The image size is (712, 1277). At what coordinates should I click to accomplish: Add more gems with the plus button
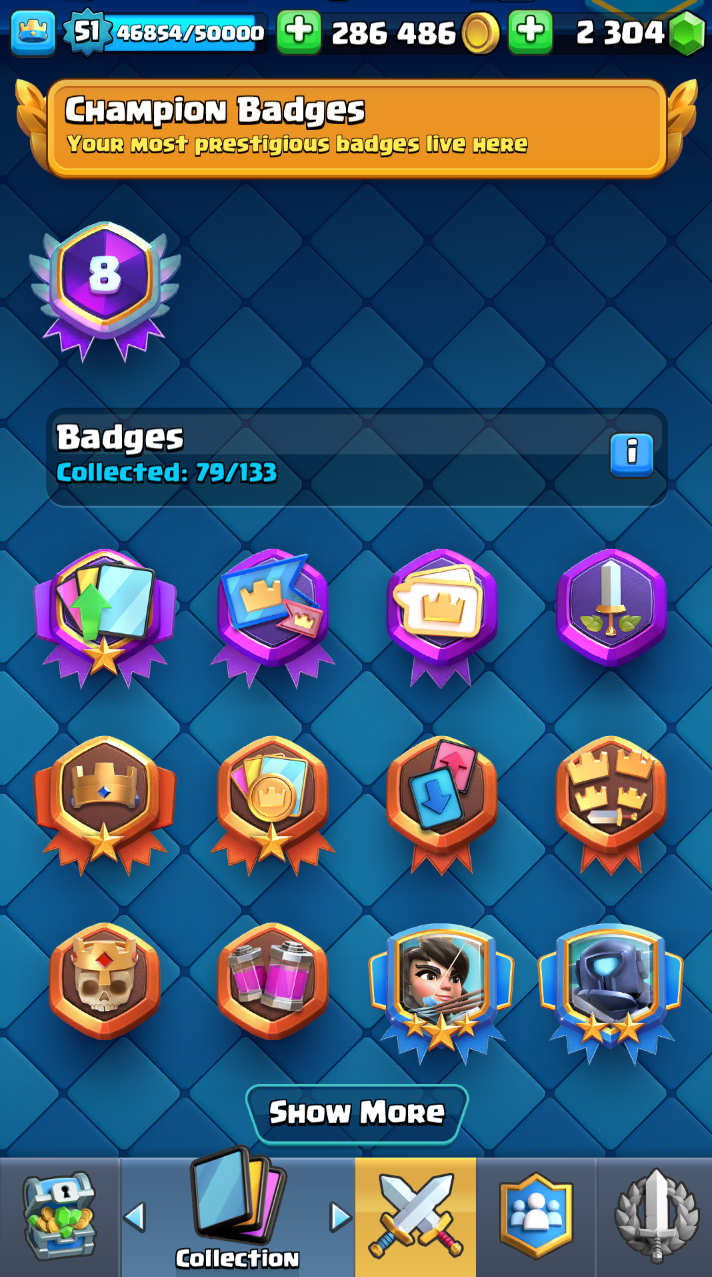tap(530, 33)
